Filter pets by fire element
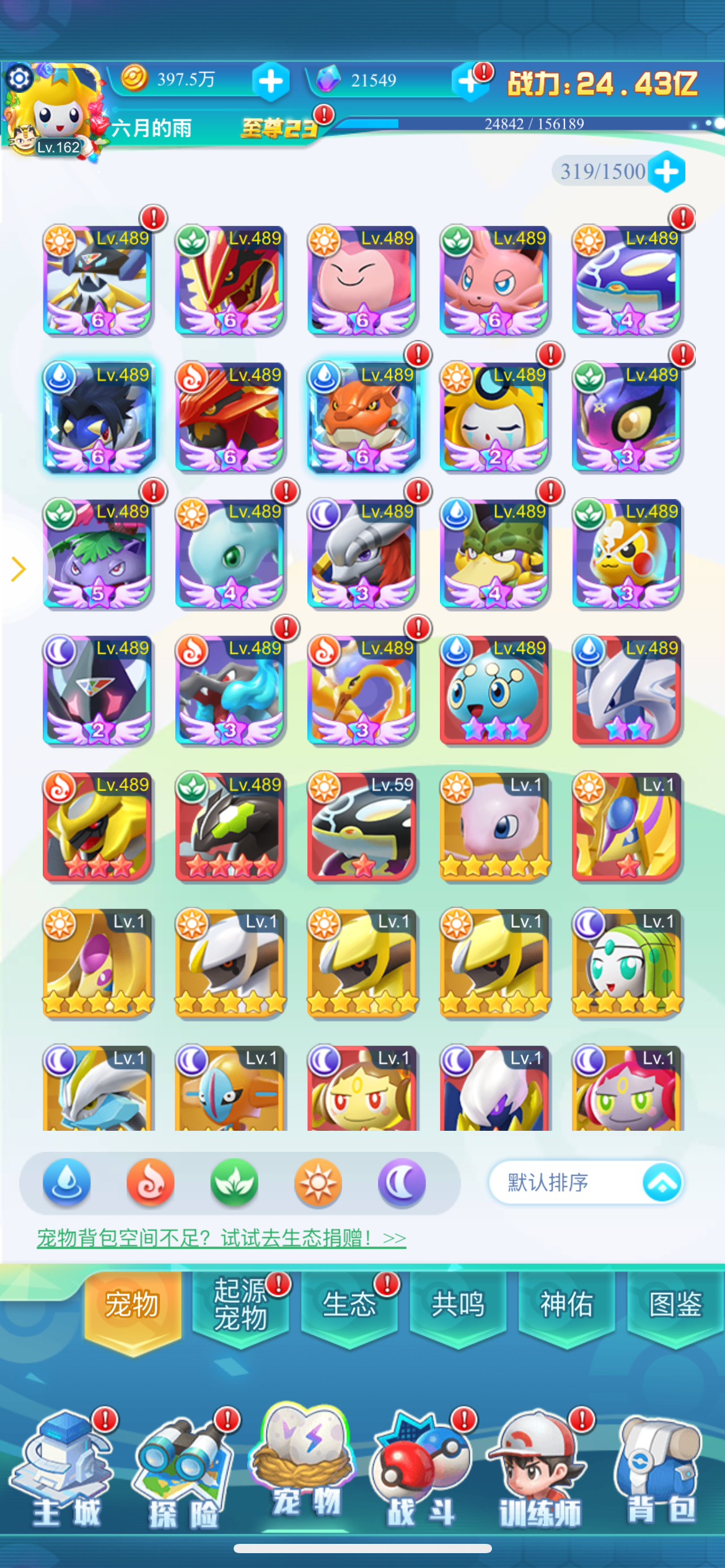 pyautogui.click(x=151, y=1182)
